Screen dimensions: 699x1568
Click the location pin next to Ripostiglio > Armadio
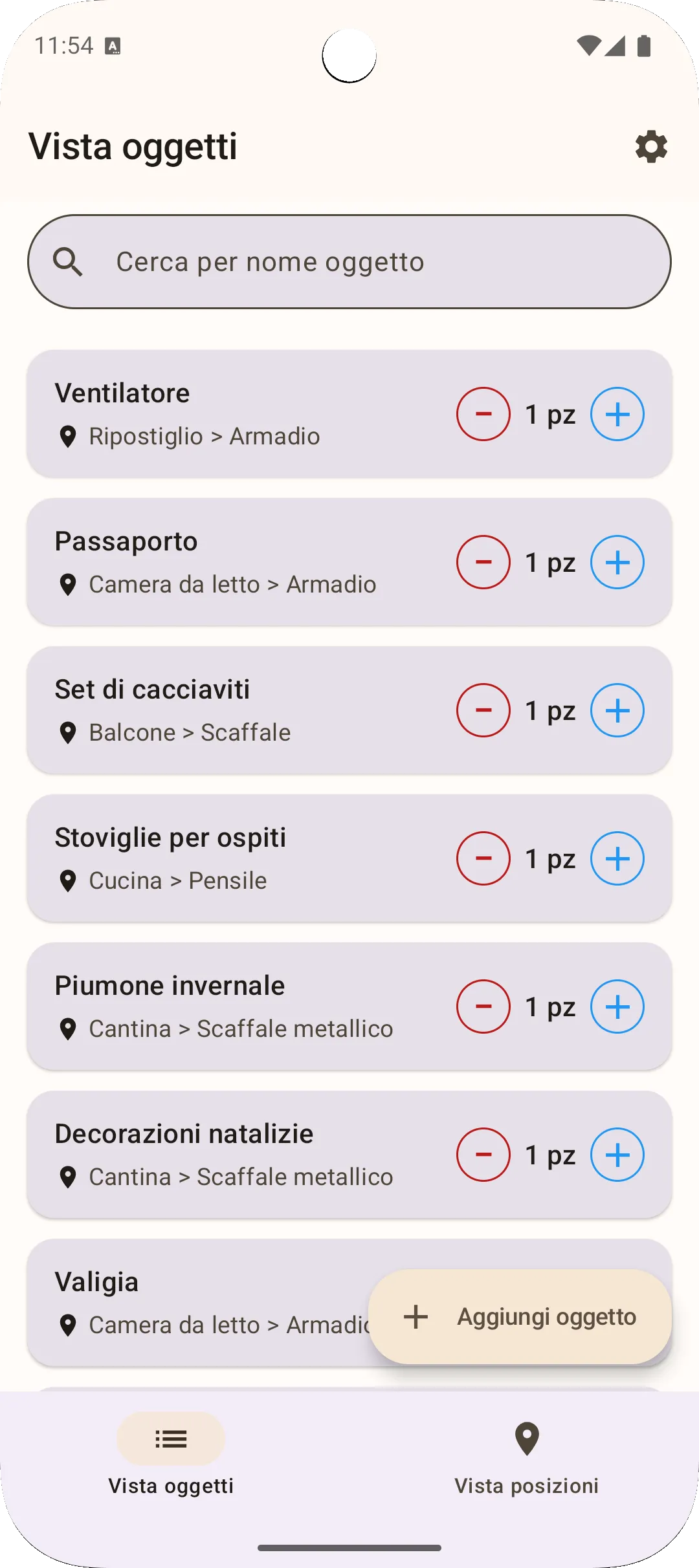click(69, 436)
